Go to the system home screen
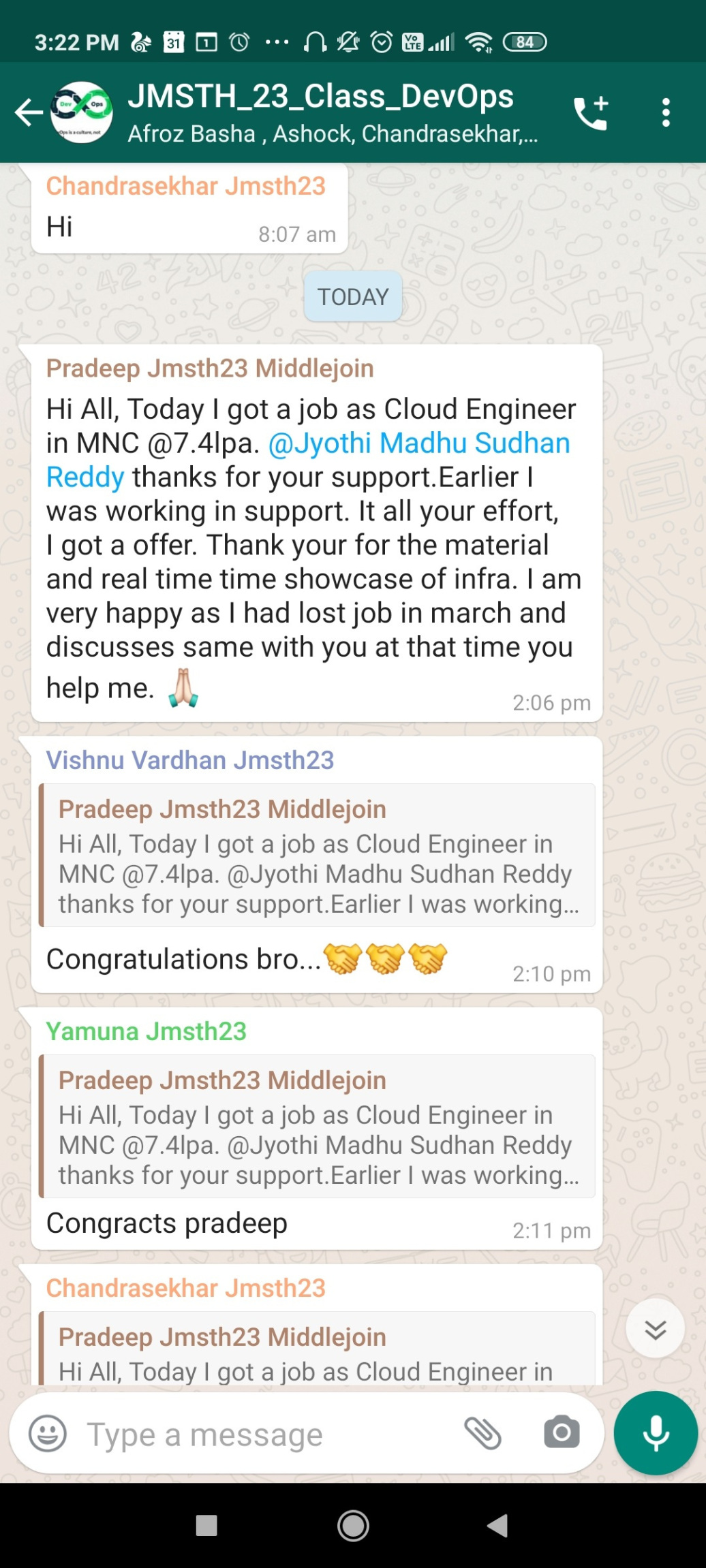Screen dimensions: 706x1568 coord(353,1526)
